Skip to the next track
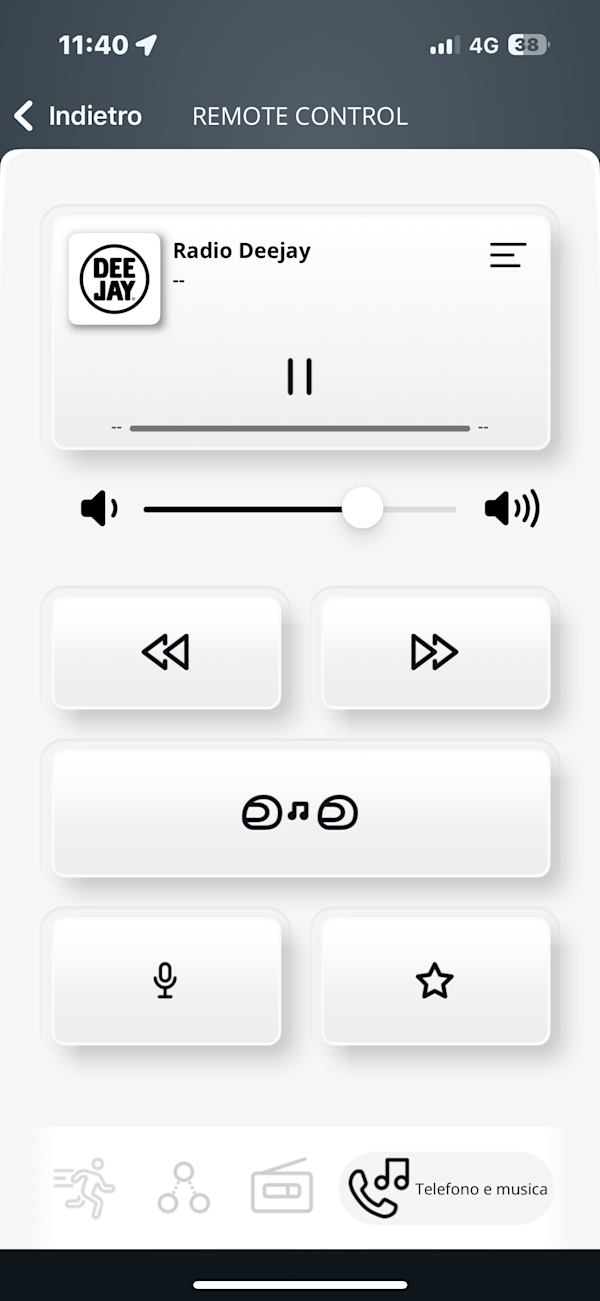Screen dimensions: 600x1301 [435, 653]
